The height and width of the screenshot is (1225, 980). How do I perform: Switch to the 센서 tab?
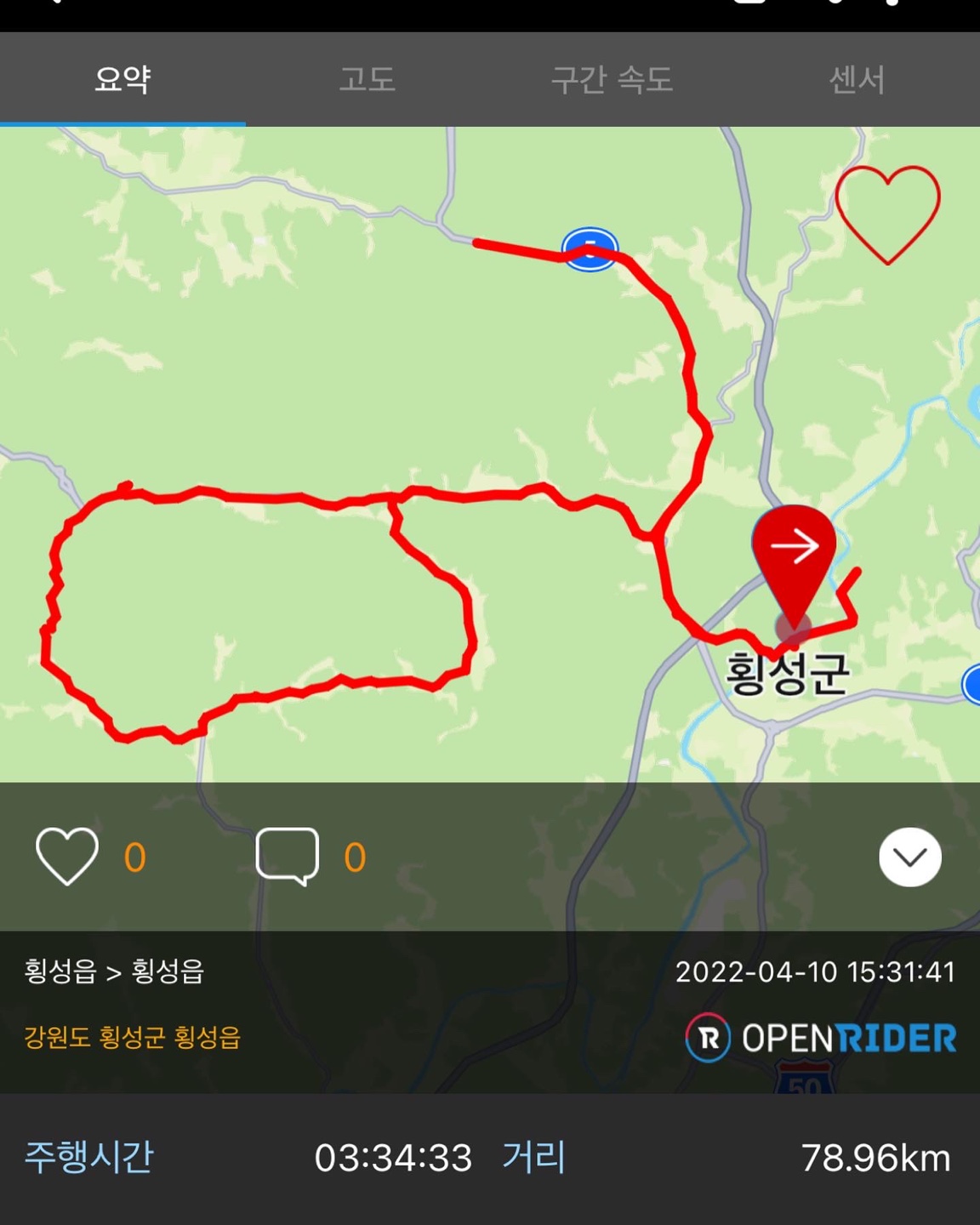tap(857, 80)
